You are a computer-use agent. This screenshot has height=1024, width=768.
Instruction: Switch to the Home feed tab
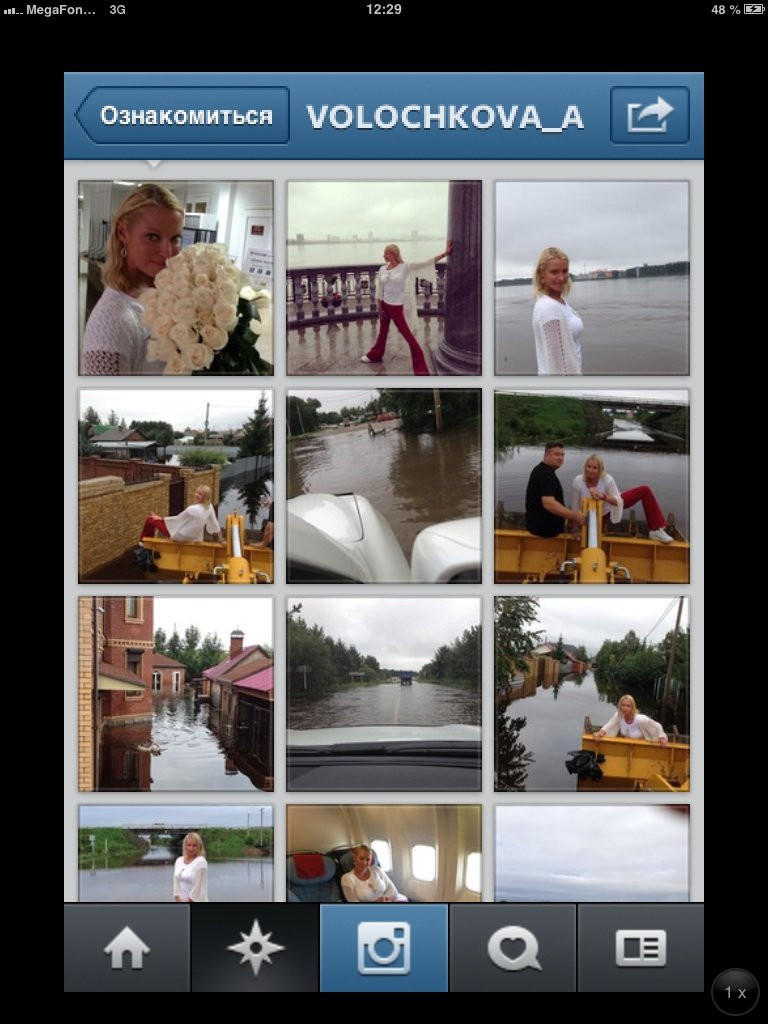(x=127, y=948)
